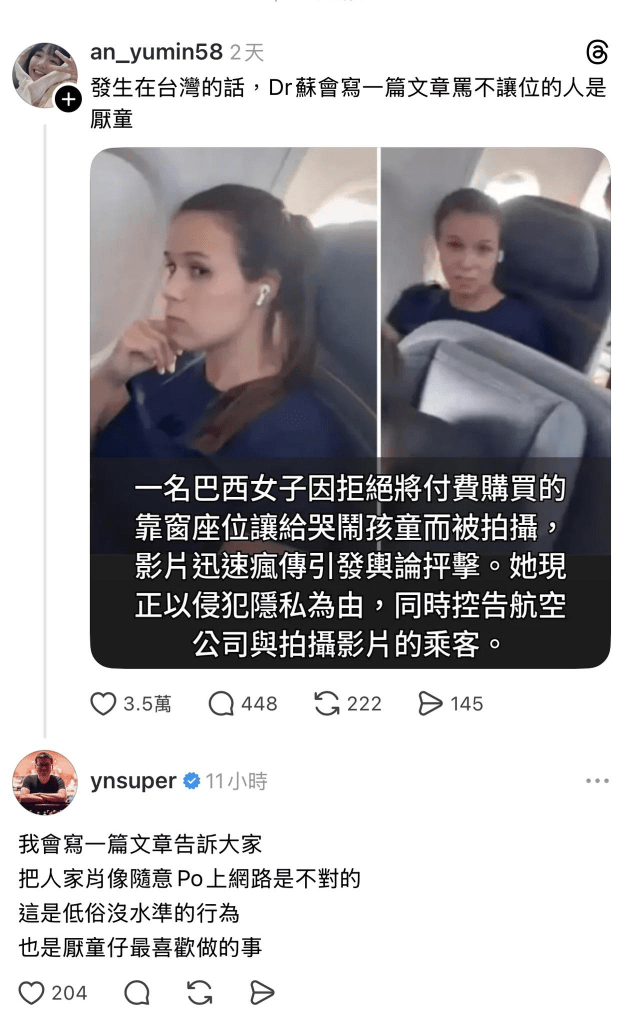Viewport: 629px width, 1024px height.
Task: Share ynsuper's reply via send icon
Action: coord(262,993)
